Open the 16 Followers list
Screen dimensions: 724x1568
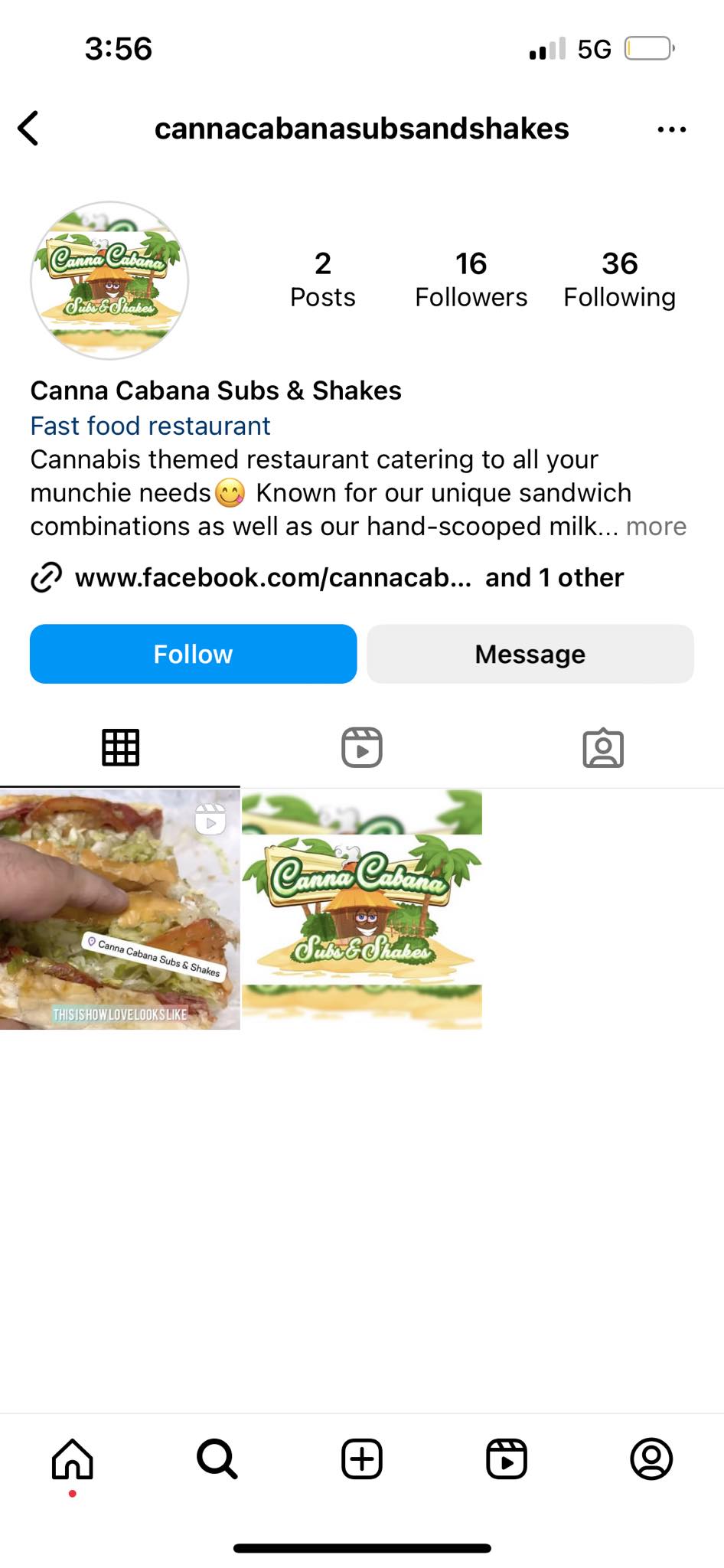471,279
